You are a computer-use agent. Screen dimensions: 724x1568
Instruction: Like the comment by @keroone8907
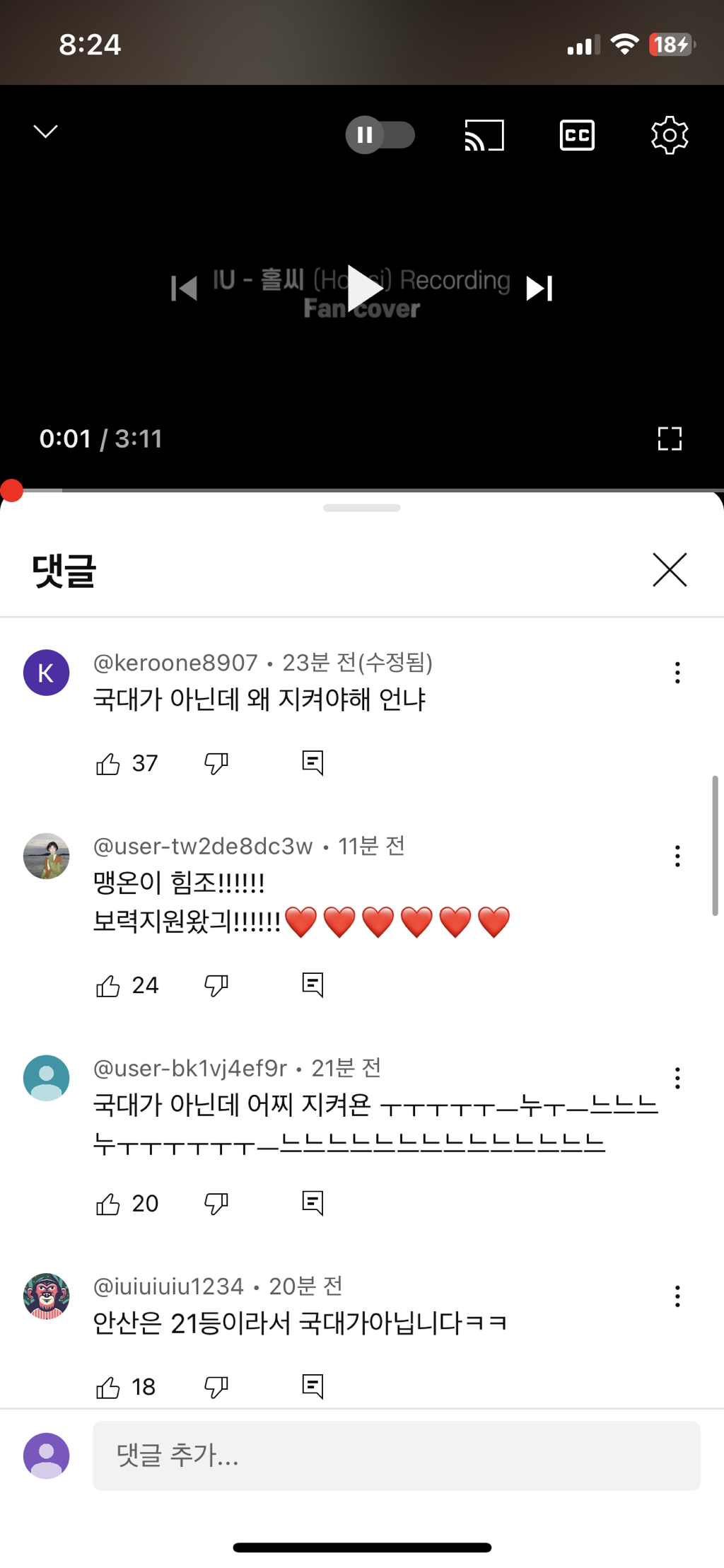108,764
